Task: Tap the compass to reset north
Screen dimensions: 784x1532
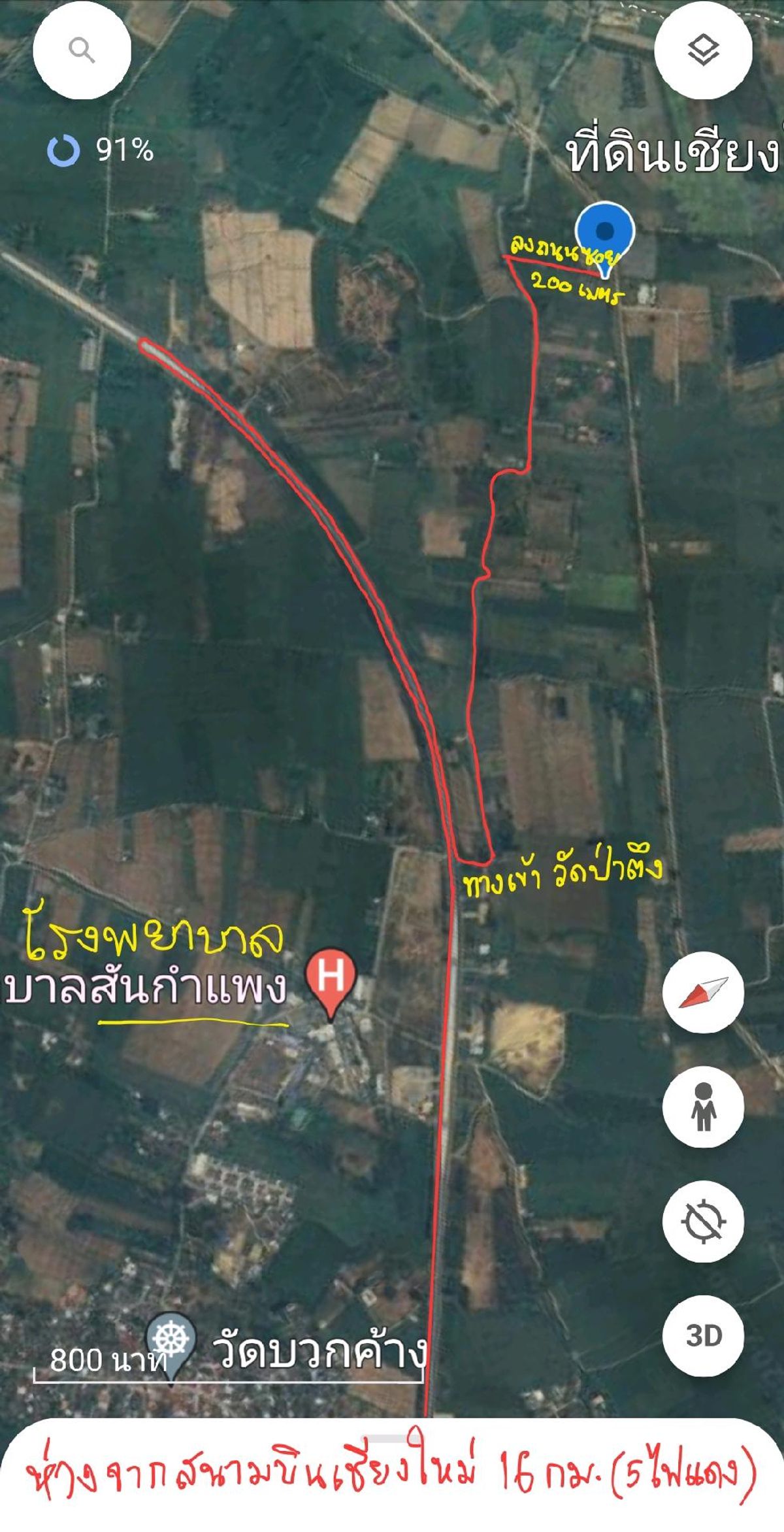Action: (x=703, y=992)
